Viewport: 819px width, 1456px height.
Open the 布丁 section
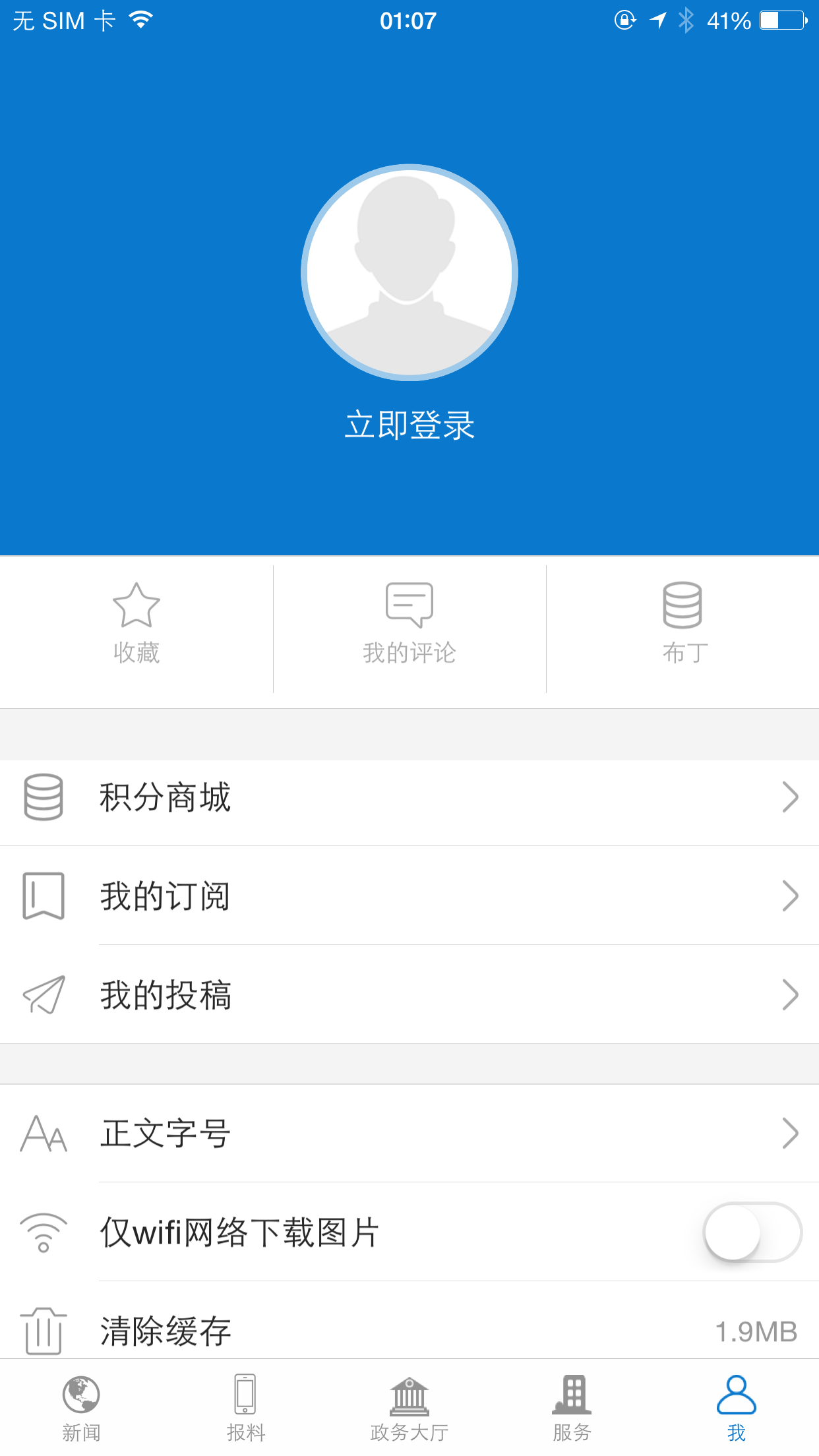pos(684,624)
